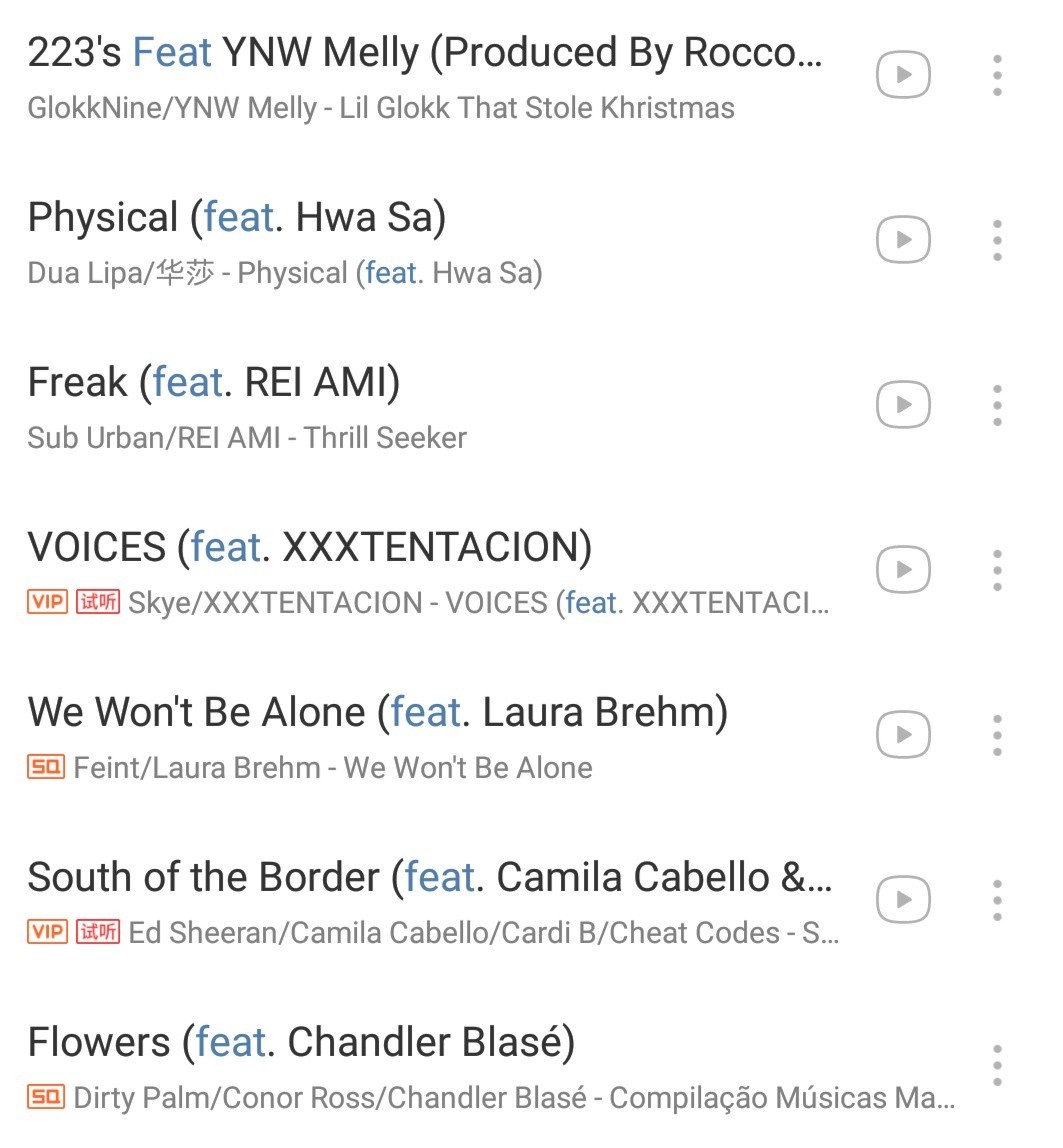Open more options for 223's Feat YNW Melly
The height and width of the screenshot is (1148, 1063).
click(x=997, y=76)
